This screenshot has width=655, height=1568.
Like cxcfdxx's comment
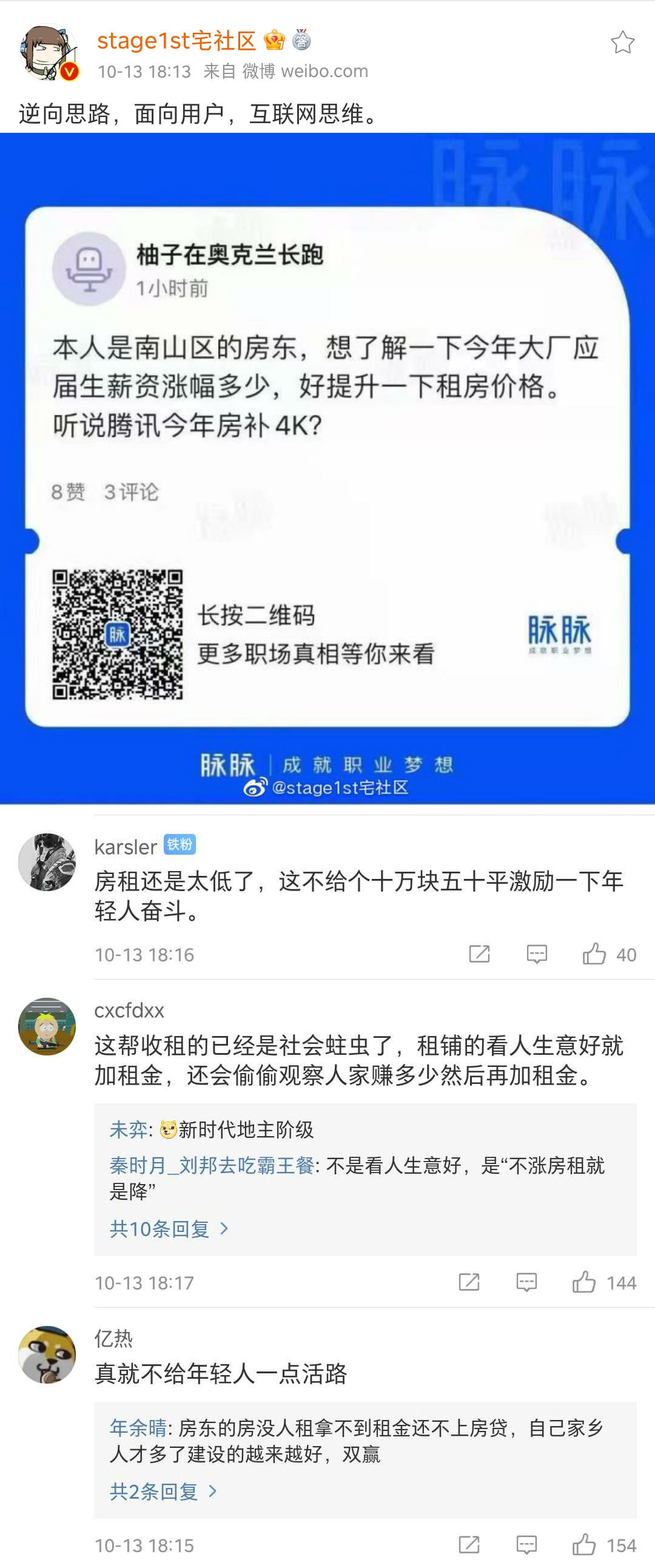point(584,1282)
